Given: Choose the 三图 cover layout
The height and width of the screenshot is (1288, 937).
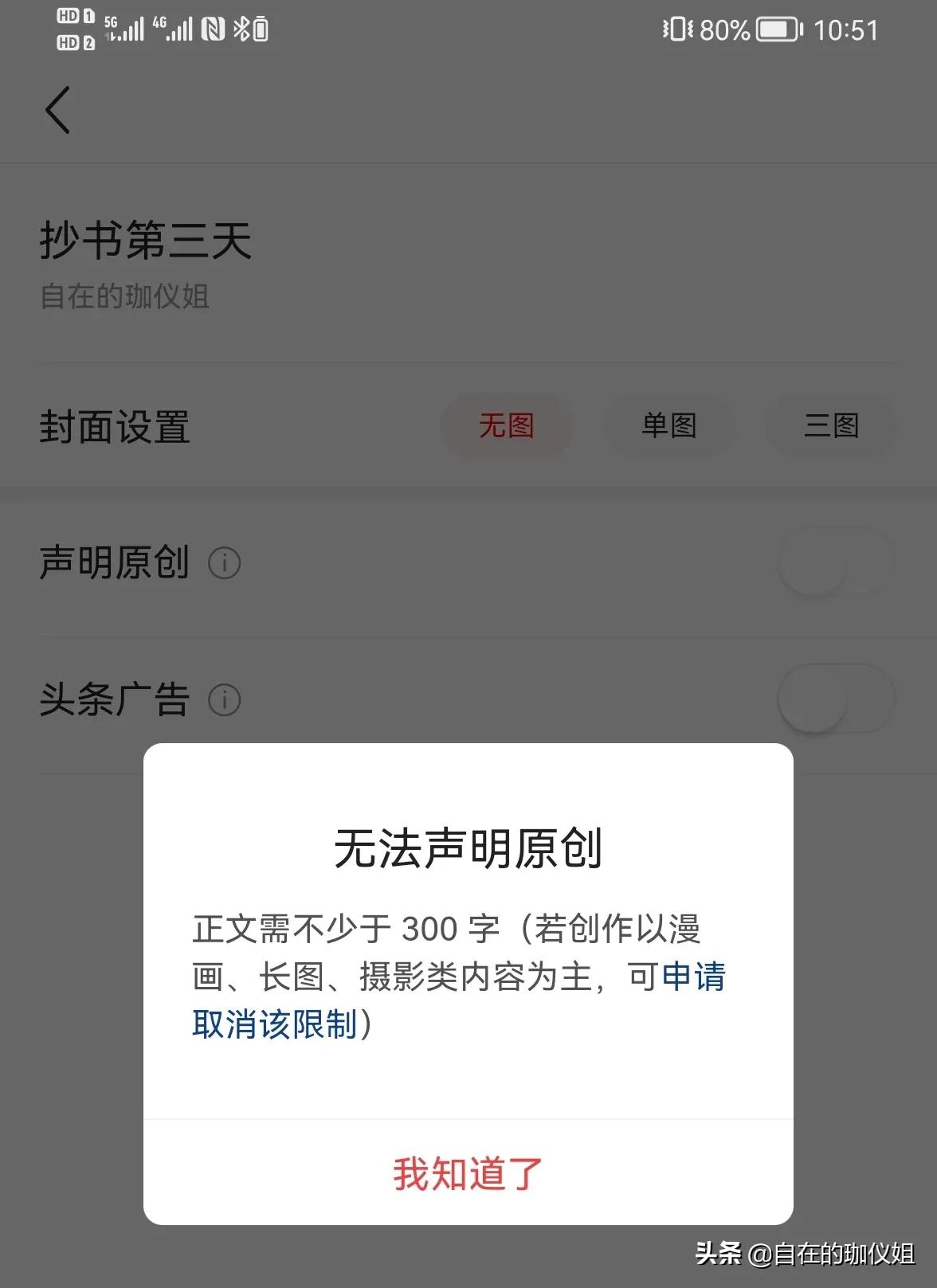Looking at the screenshot, I should (x=831, y=426).
